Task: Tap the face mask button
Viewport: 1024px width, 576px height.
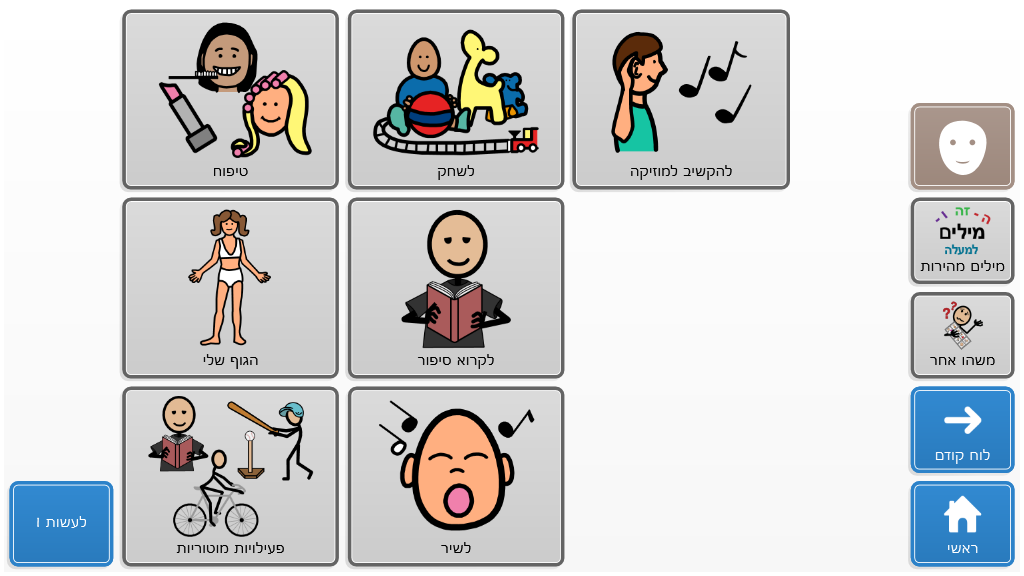Action: click(961, 146)
